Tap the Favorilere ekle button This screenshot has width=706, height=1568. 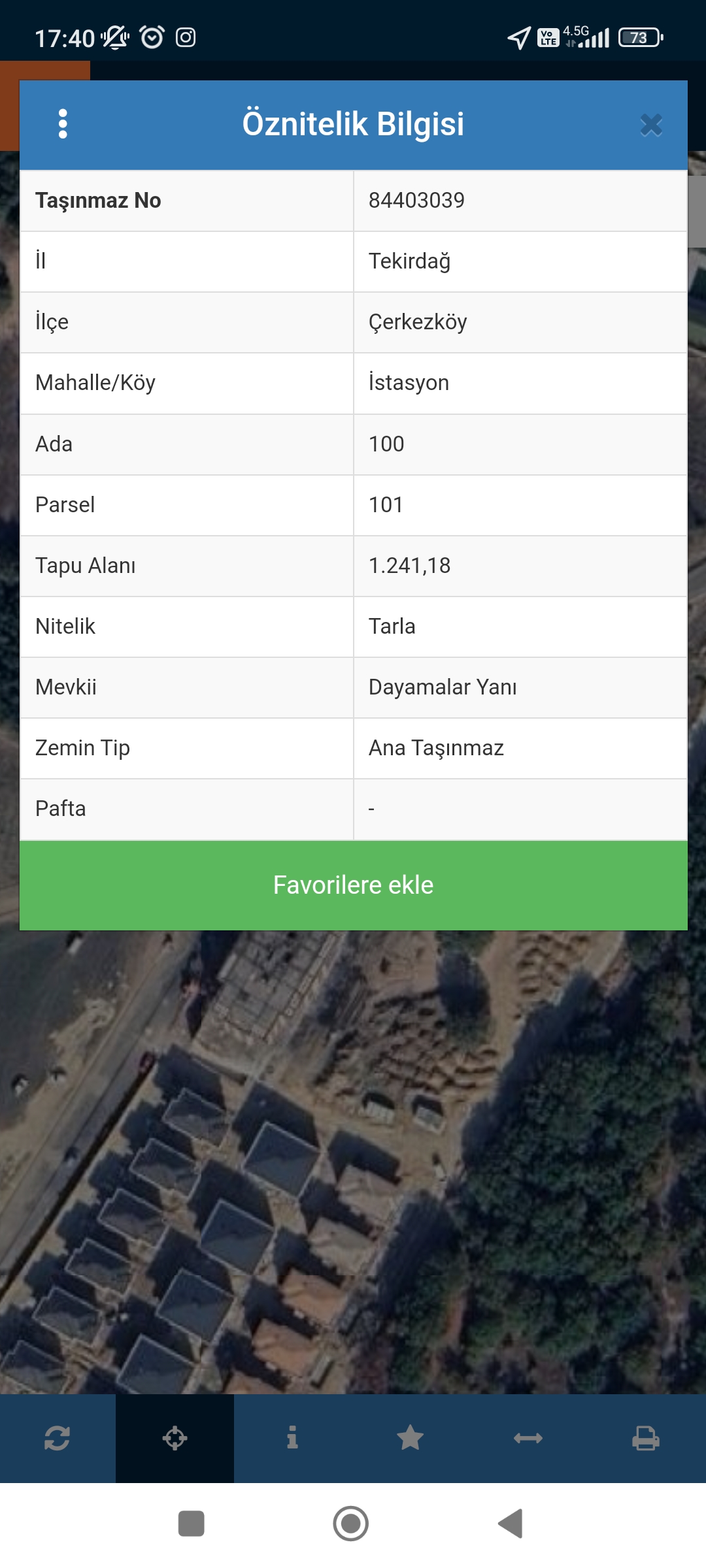point(354,885)
